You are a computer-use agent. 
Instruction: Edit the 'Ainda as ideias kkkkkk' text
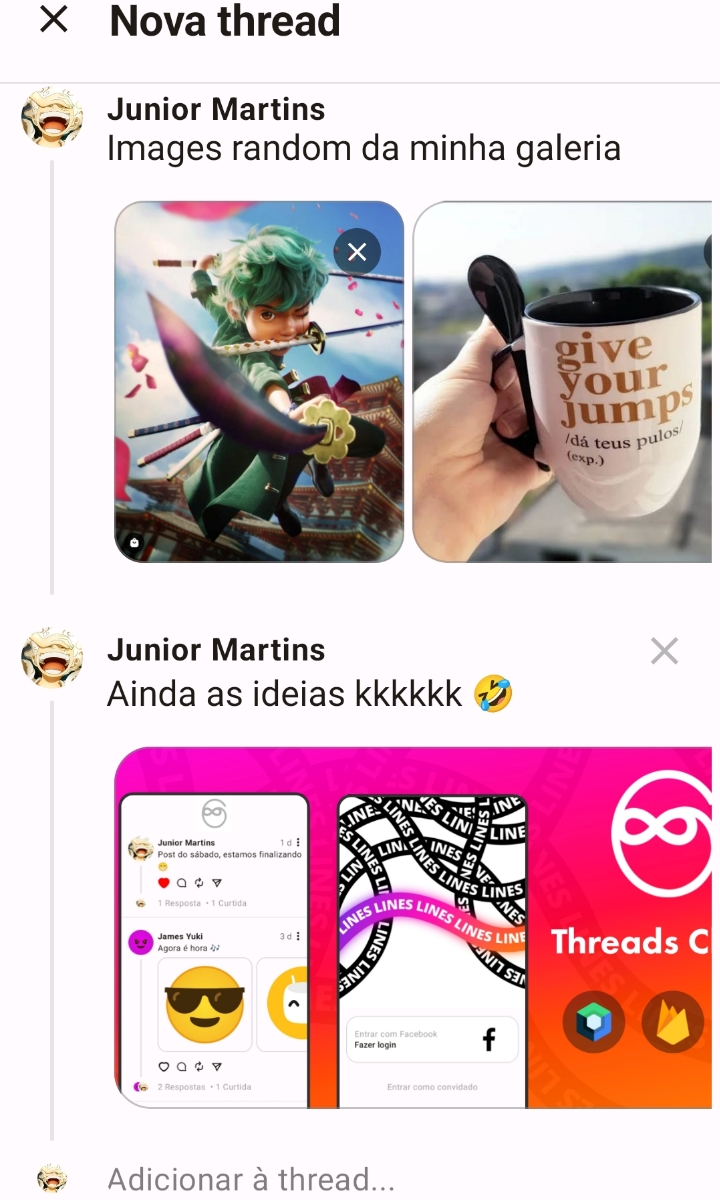[x=284, y=693]
